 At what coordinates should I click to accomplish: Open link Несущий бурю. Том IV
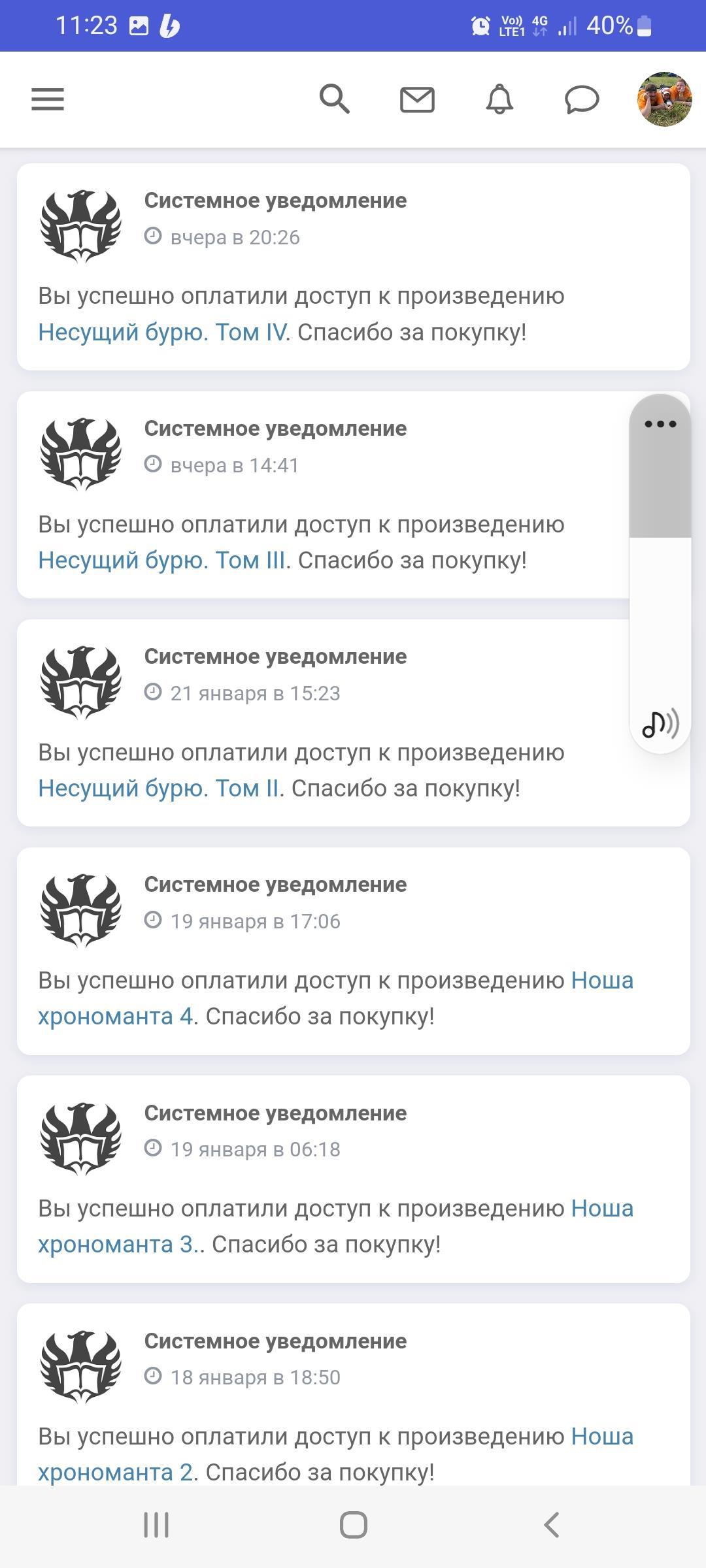[163, 333]
